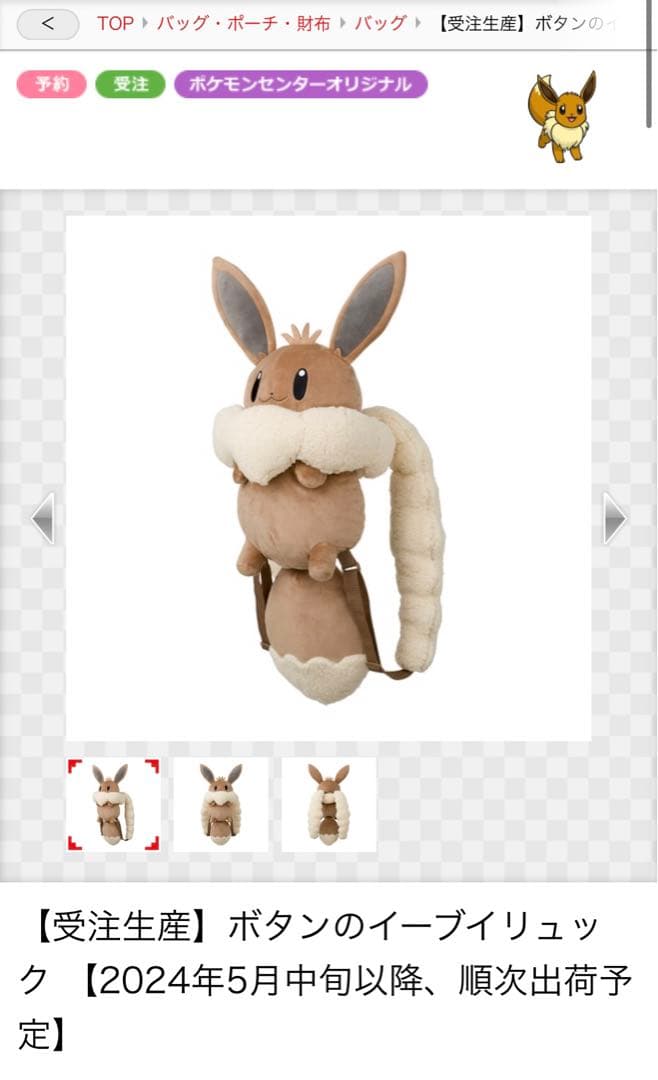Tap the back arrow button
The image size is (658, 1080).
pyautogui.click(x=48, y=23)
